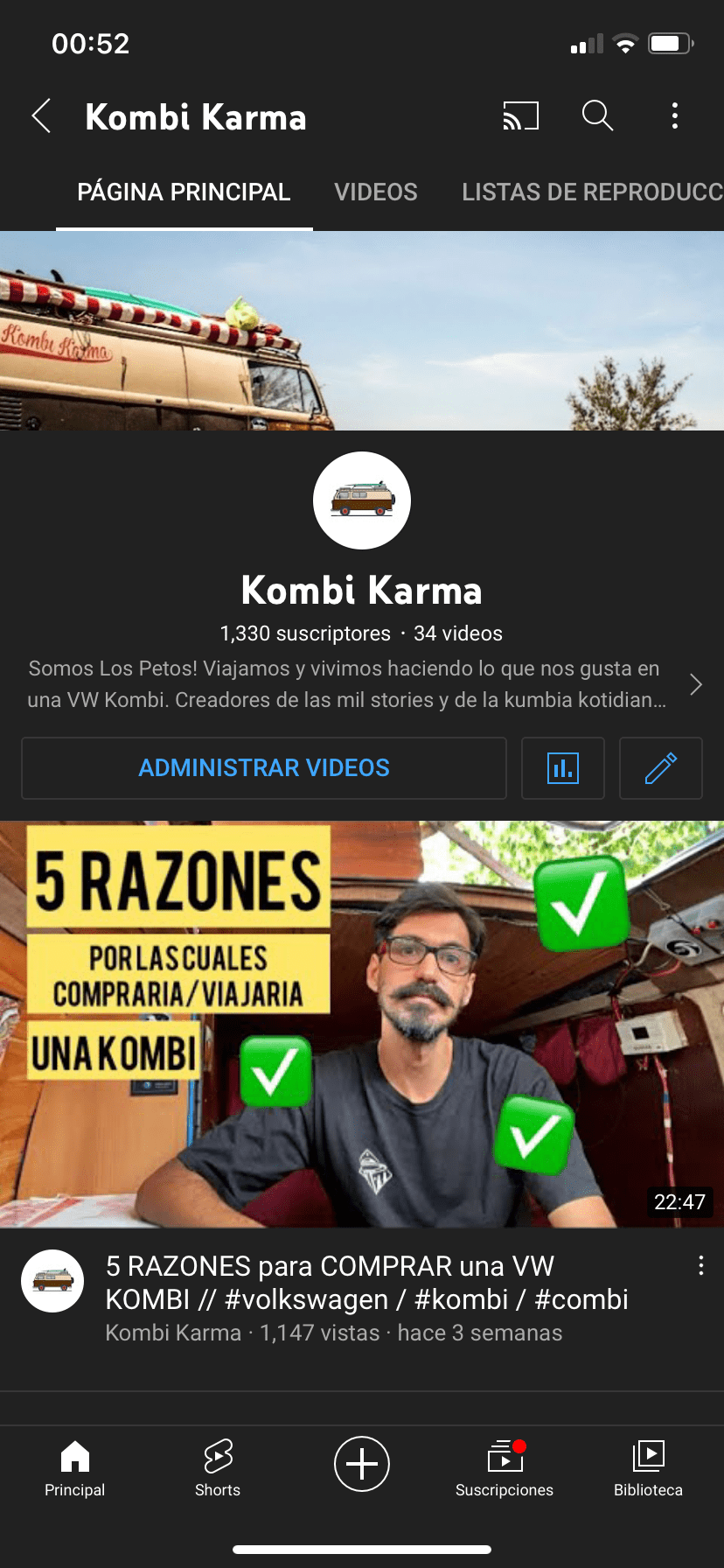Open the 5 RAZONES video title link
The width and height of the screenshot is (724, 1568).
(x=365, y=1283)
